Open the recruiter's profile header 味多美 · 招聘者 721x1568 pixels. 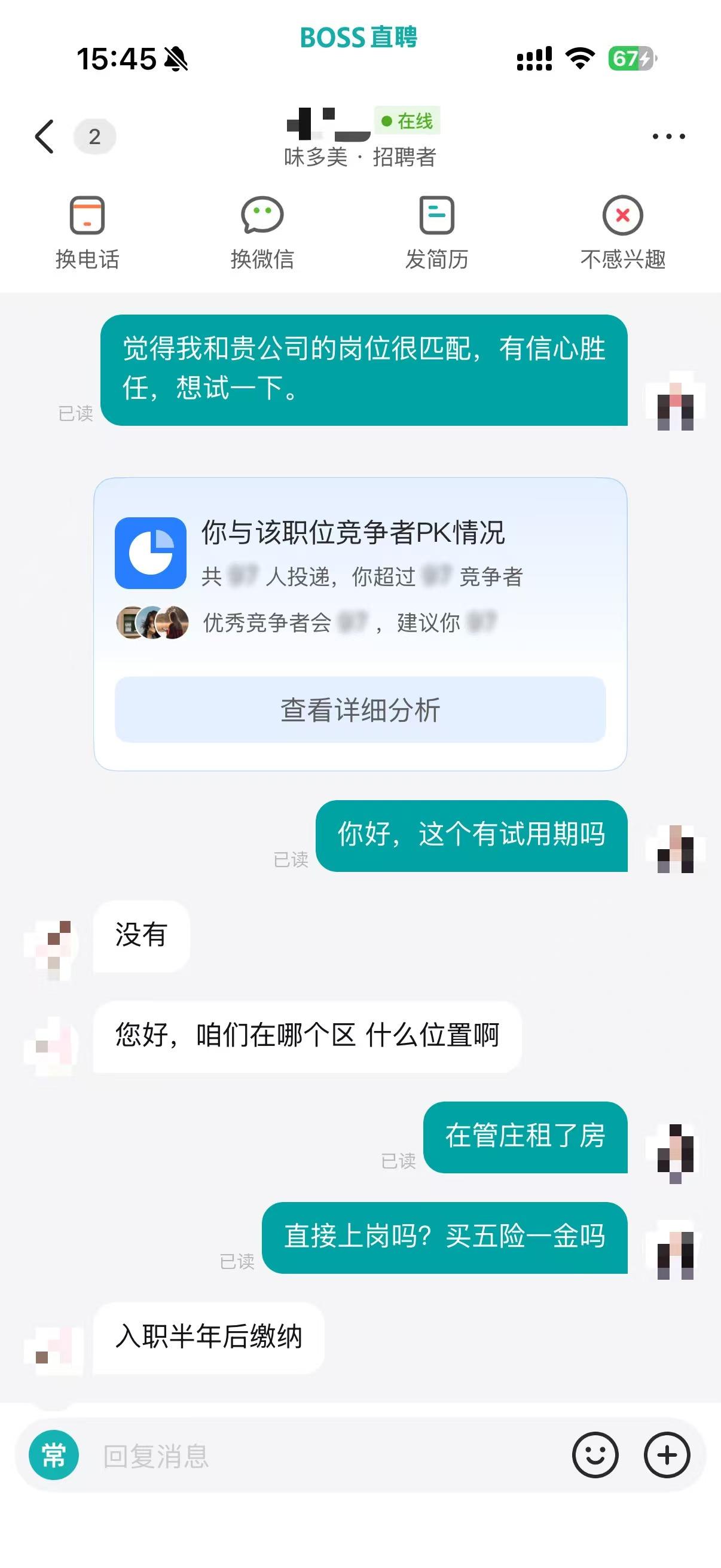[359, 157]
